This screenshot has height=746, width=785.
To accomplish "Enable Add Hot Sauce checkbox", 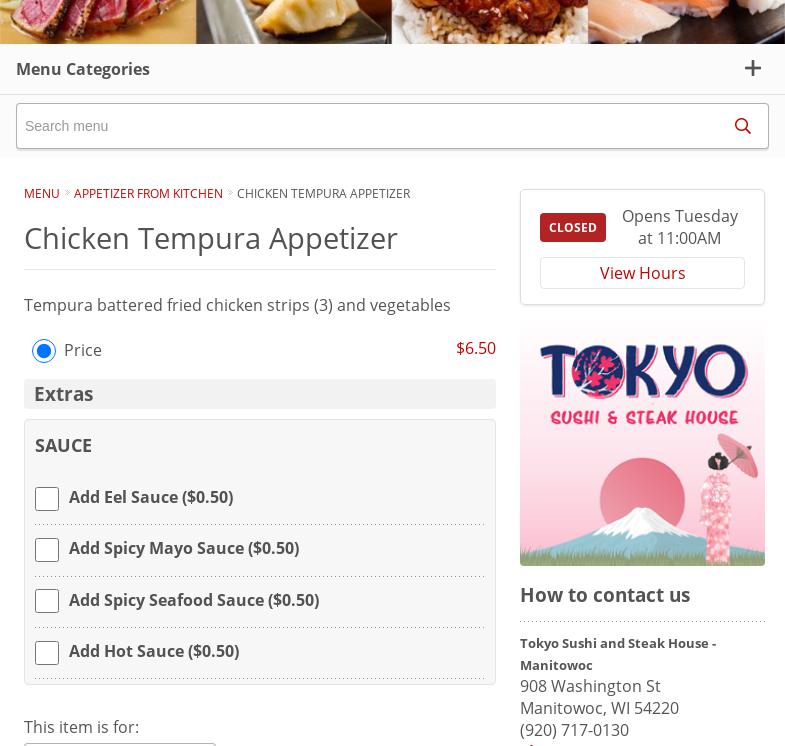I will click(x=47, y=653).
